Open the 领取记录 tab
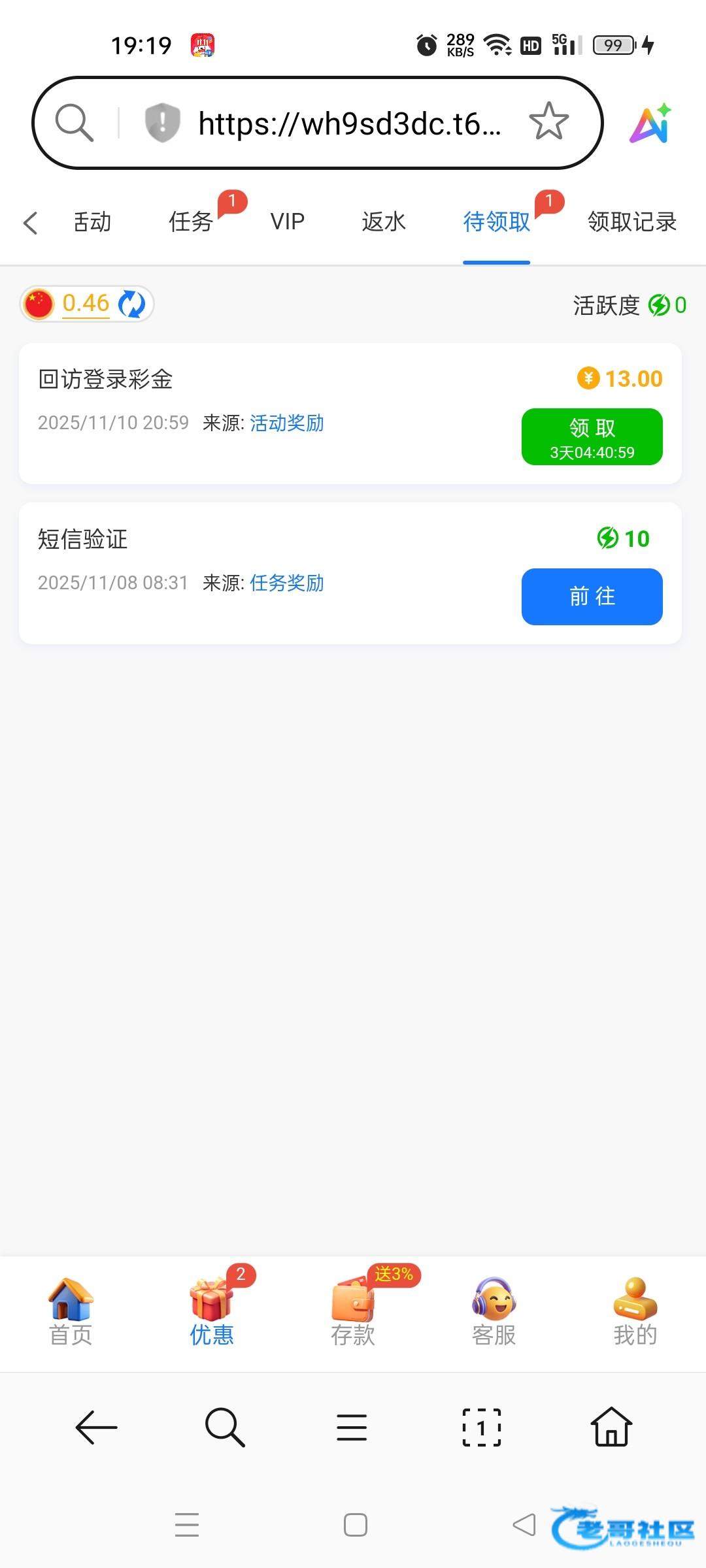The image size is (706, 1568). coord(631,222)
